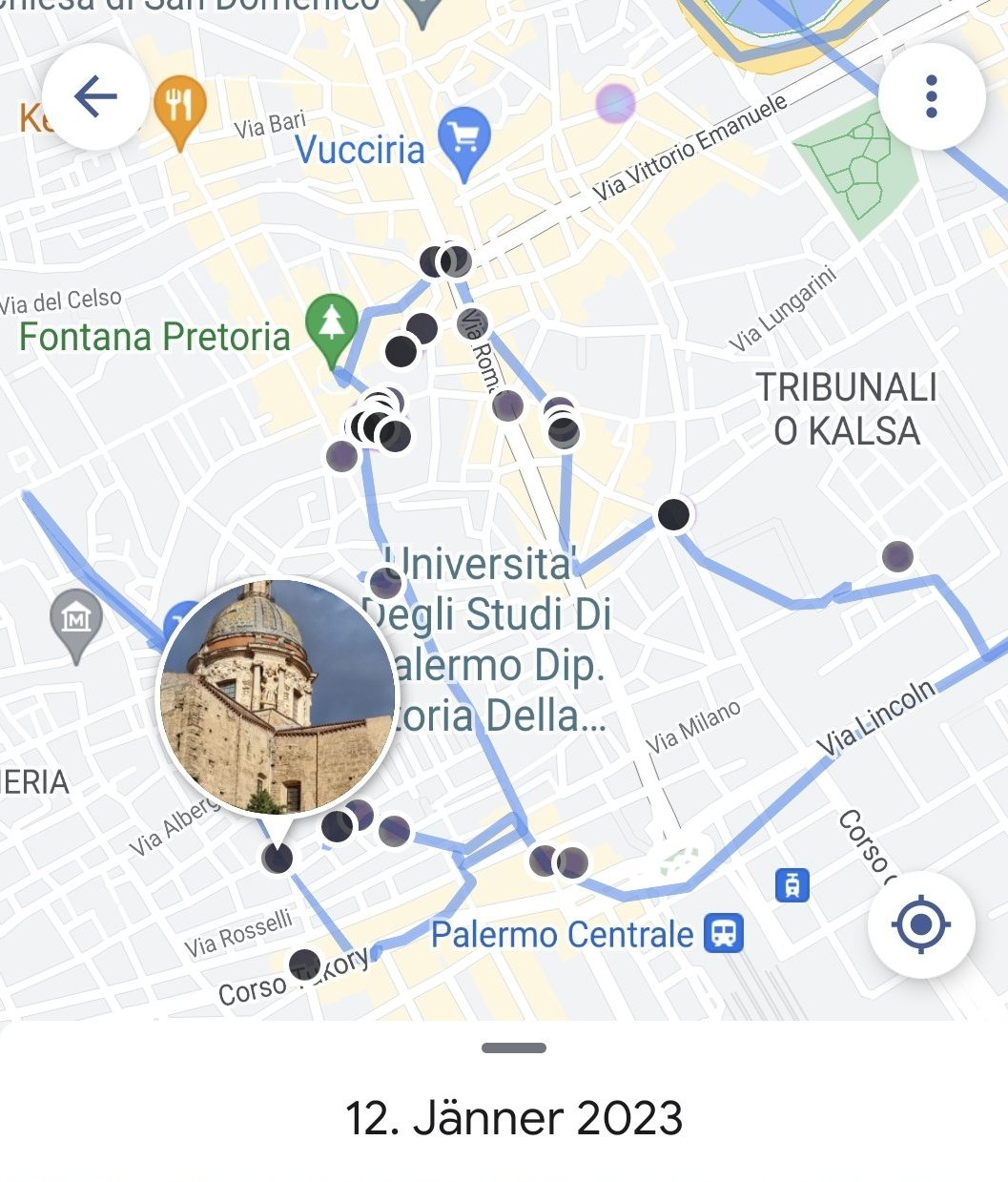Viewport: 1008px width, 1182px height.
Task: Tap the photo dot near Corso Tukory
Action: tap(304, 965)
